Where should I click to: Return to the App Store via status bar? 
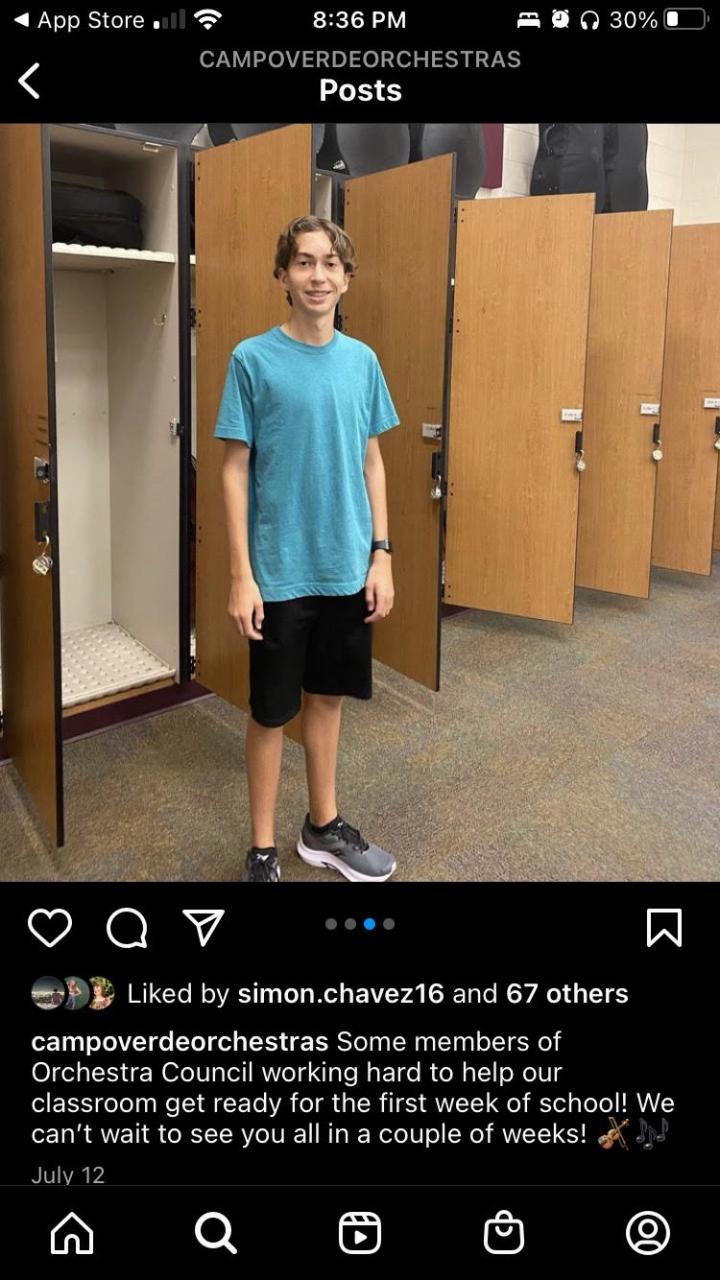tap(80, 20)
